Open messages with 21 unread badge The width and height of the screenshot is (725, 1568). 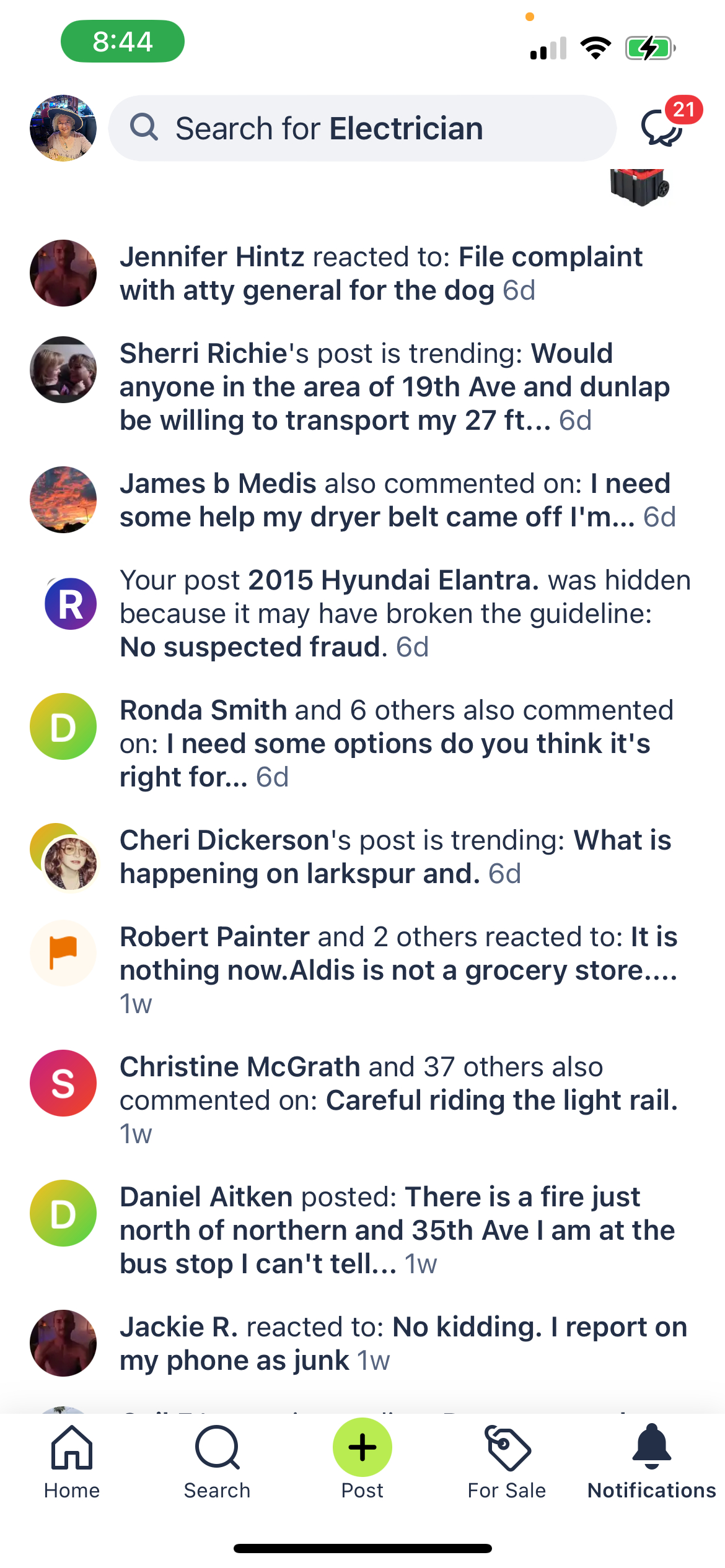pos(663,127)
